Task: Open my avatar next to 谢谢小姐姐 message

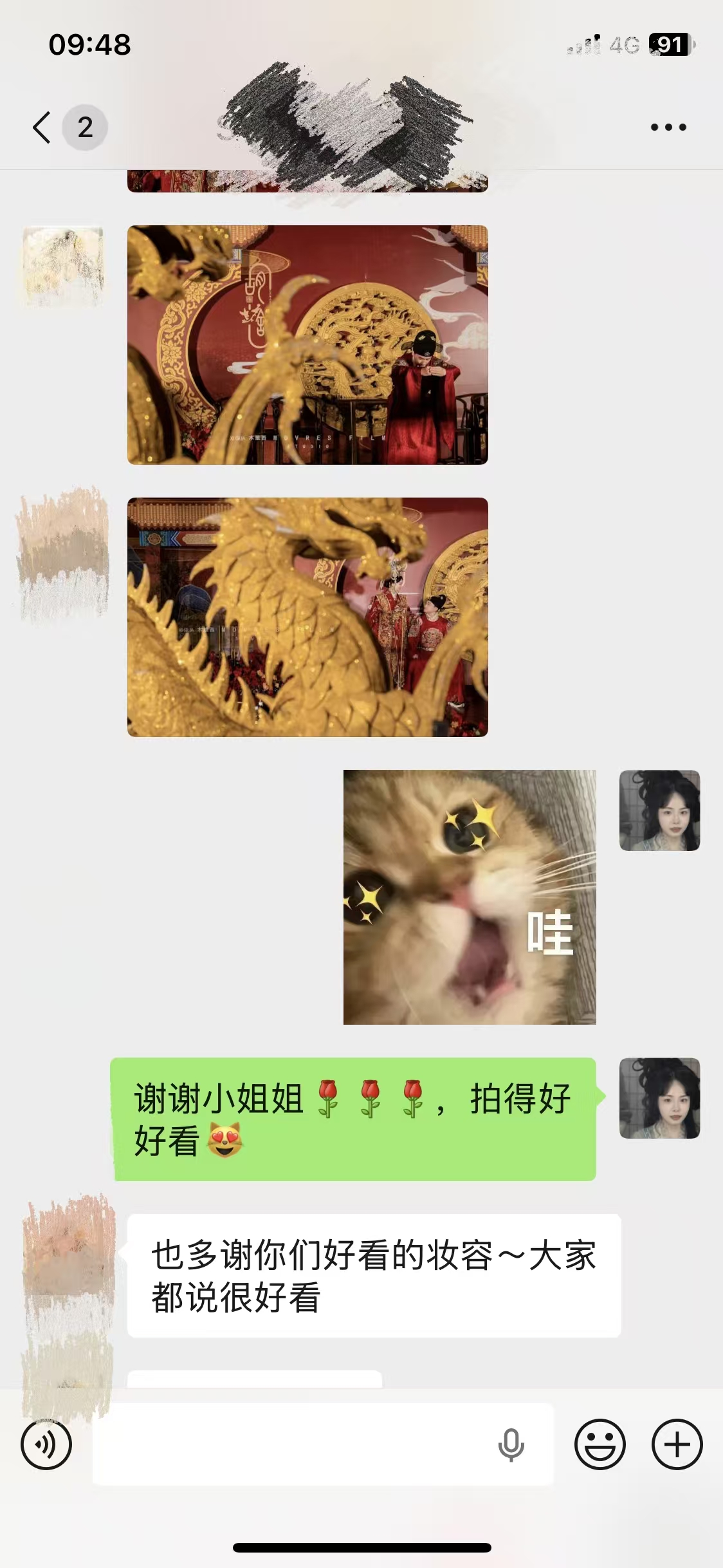Action: point(659,1097)
